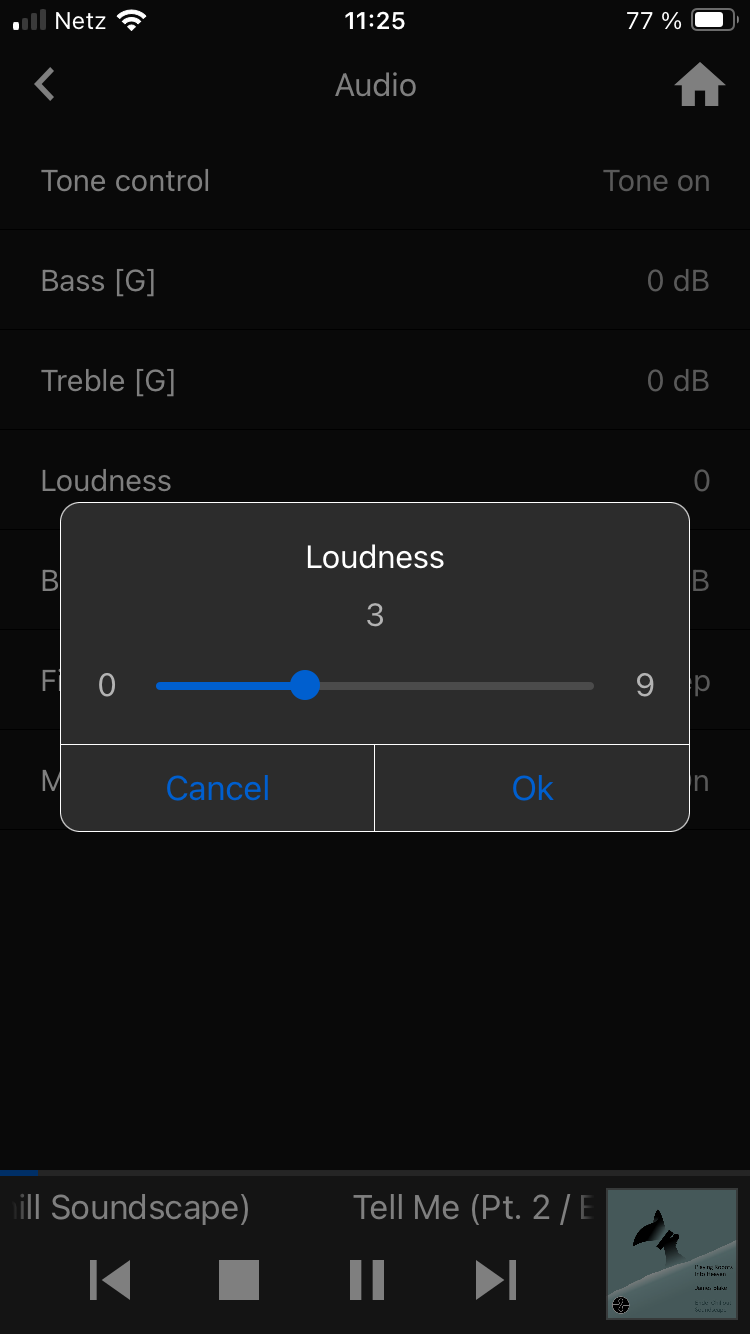Skip to the previous track
The width and height of the screenshot is (750, 1334).
[110, 1279]
